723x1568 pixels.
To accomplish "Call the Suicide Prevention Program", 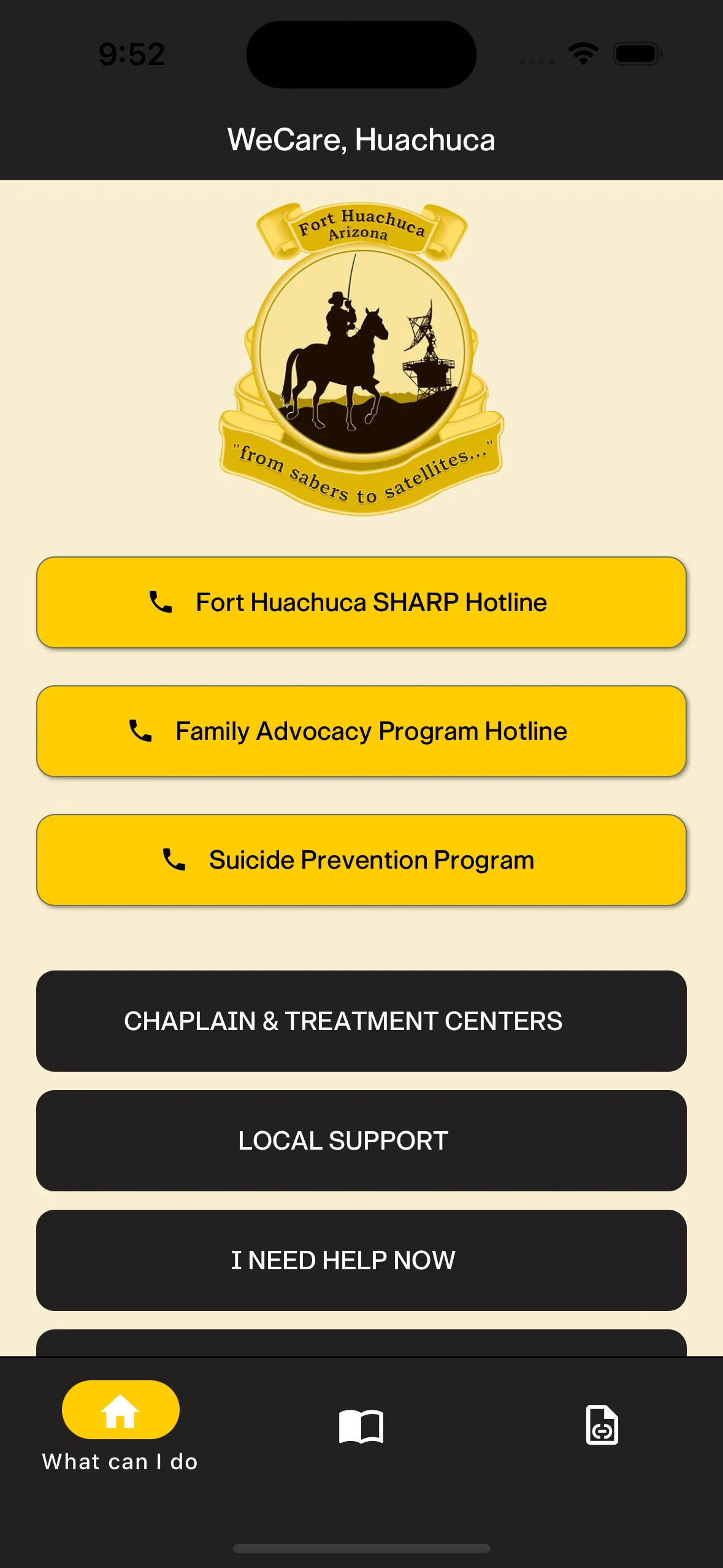I will click(x=361, y=860).
